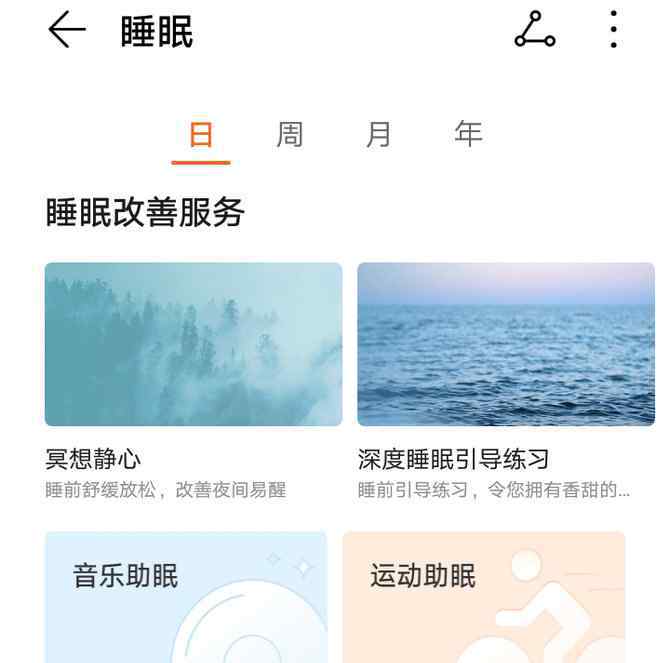Open the 音乐助眠 card
This screenshot has width=670, height=663.
(186, 597)
